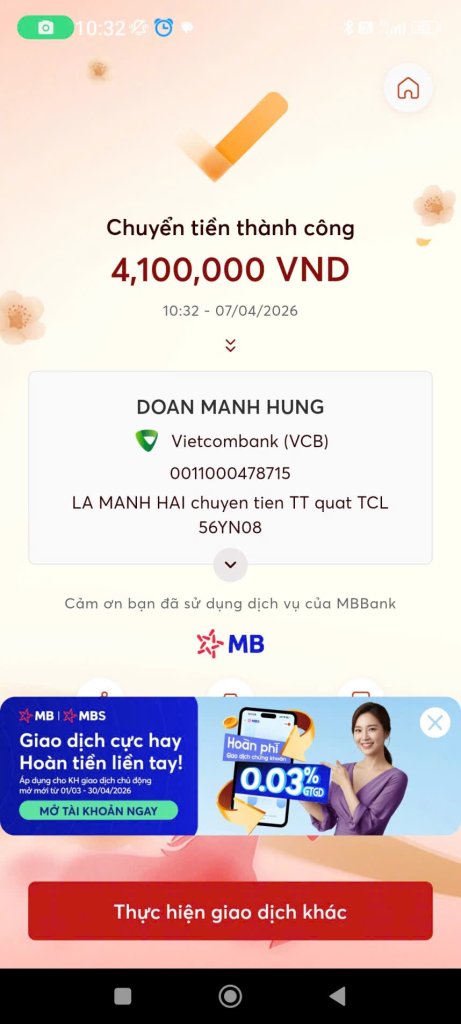Open recent apps from the navigation bar

tap(123, 996)
